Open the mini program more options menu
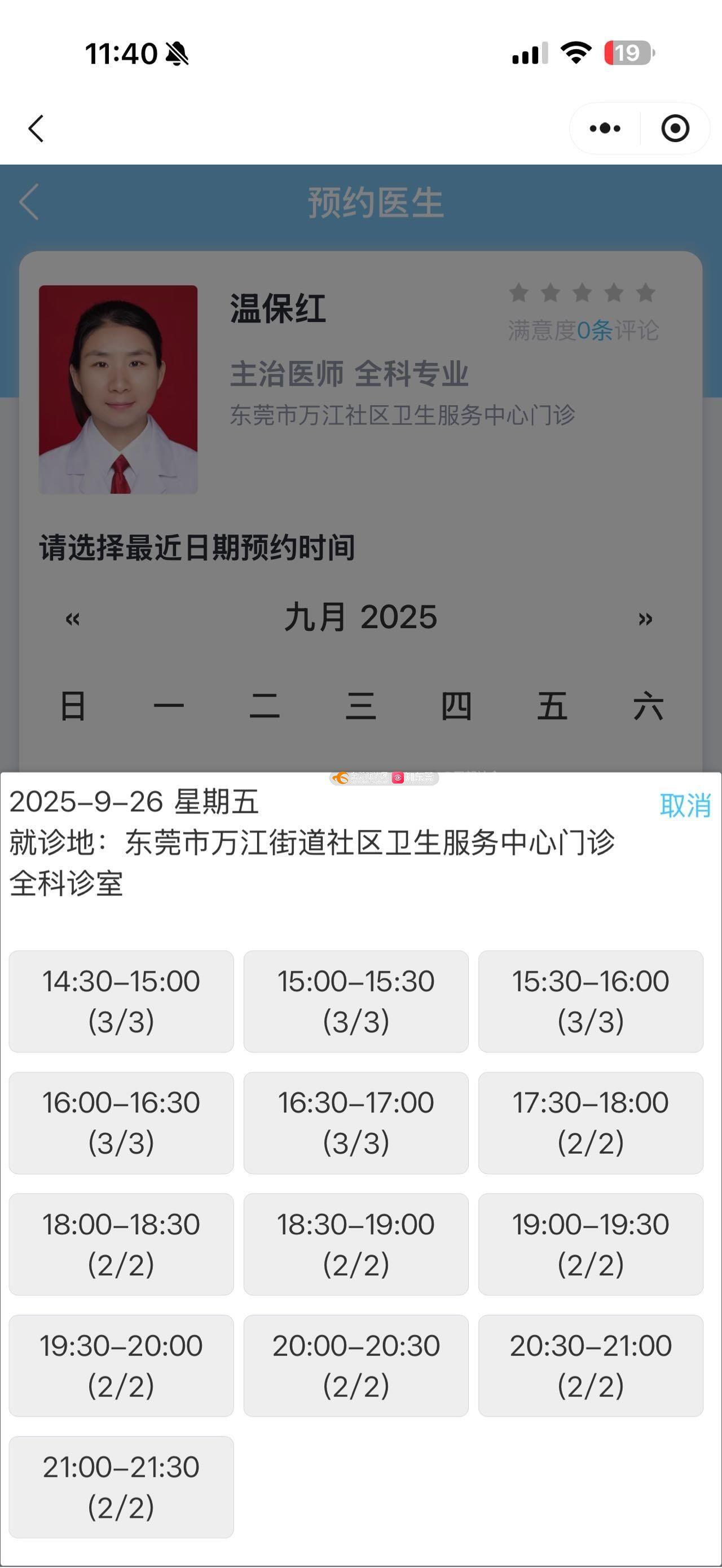The image size is (722, 1568). click(605, 129)
